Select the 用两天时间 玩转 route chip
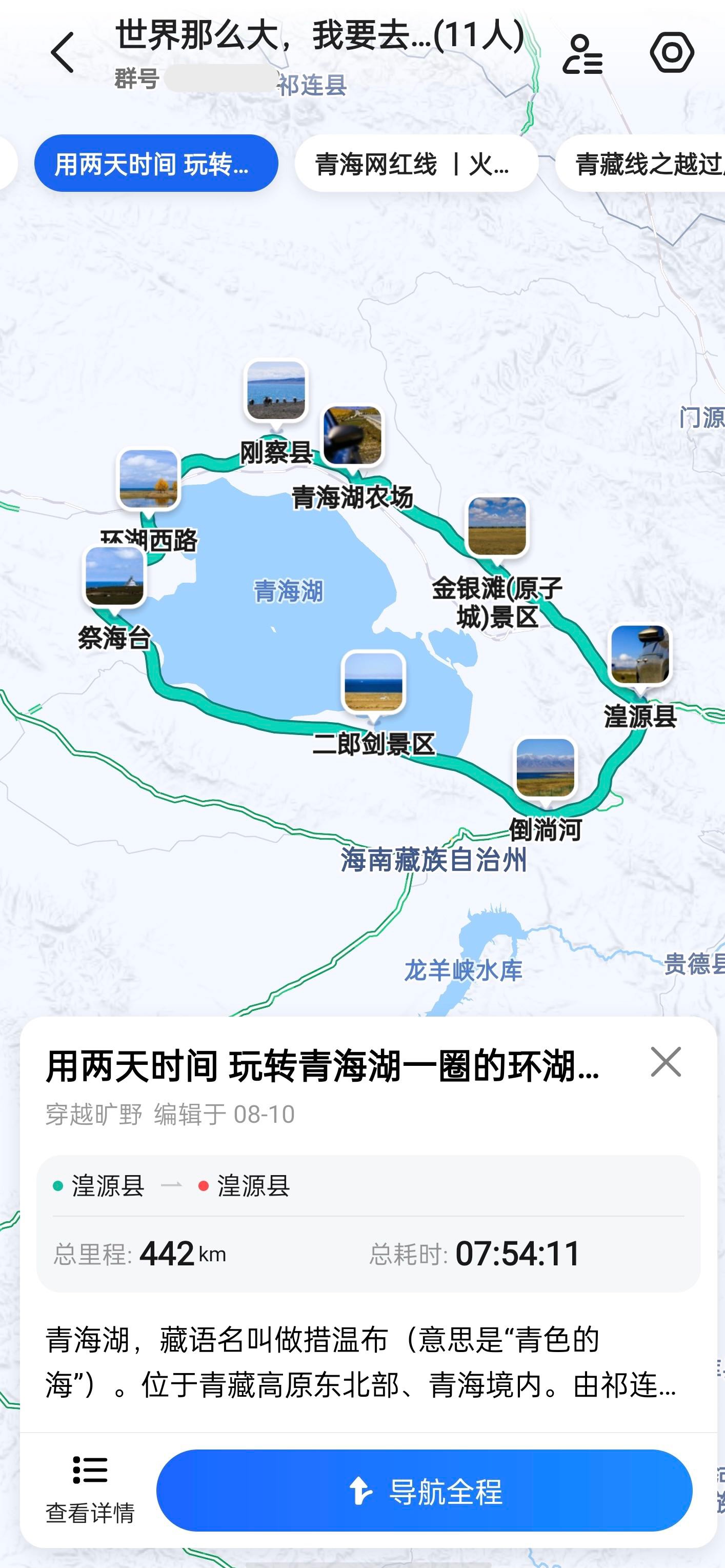 pyautogui.click(x=156, y=164)
